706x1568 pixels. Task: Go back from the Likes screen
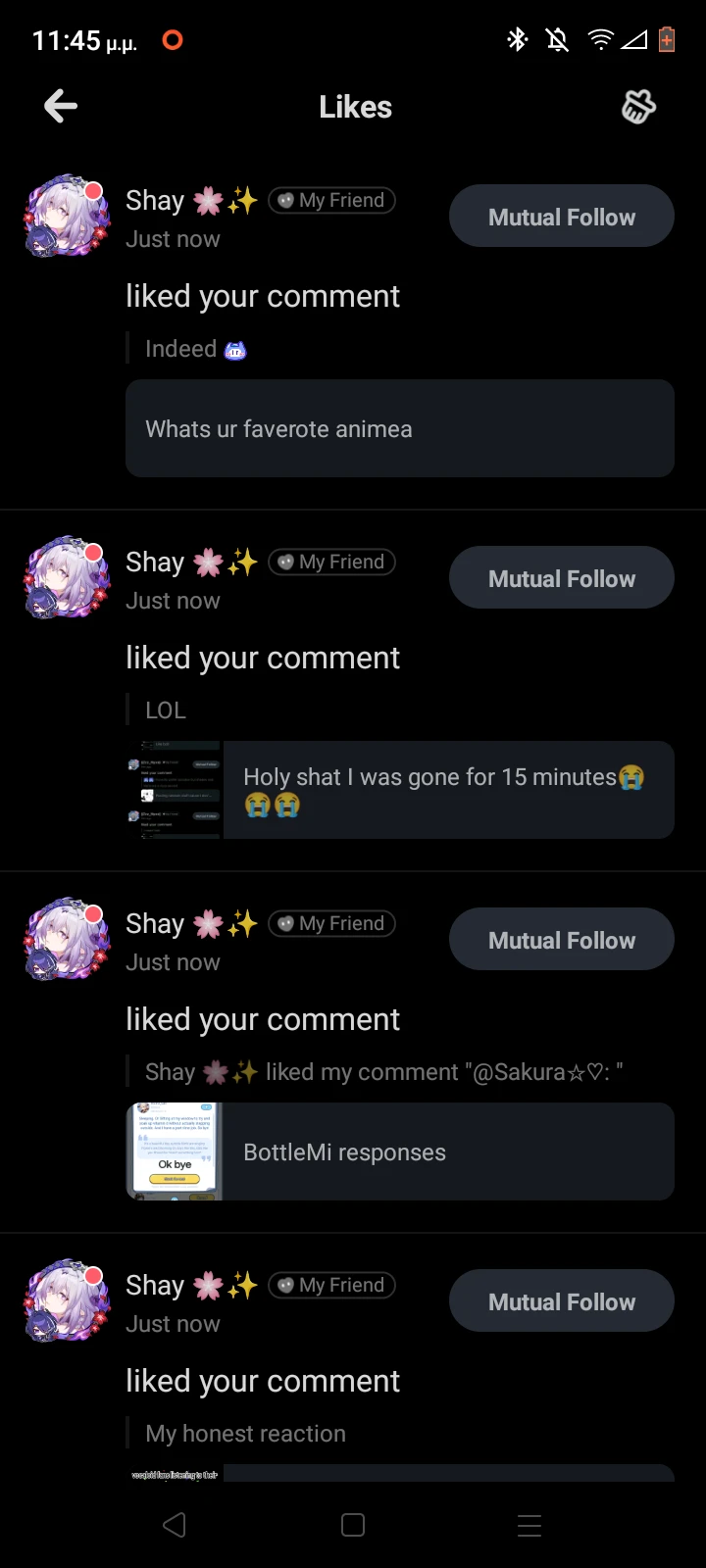[x=61, y=107]
